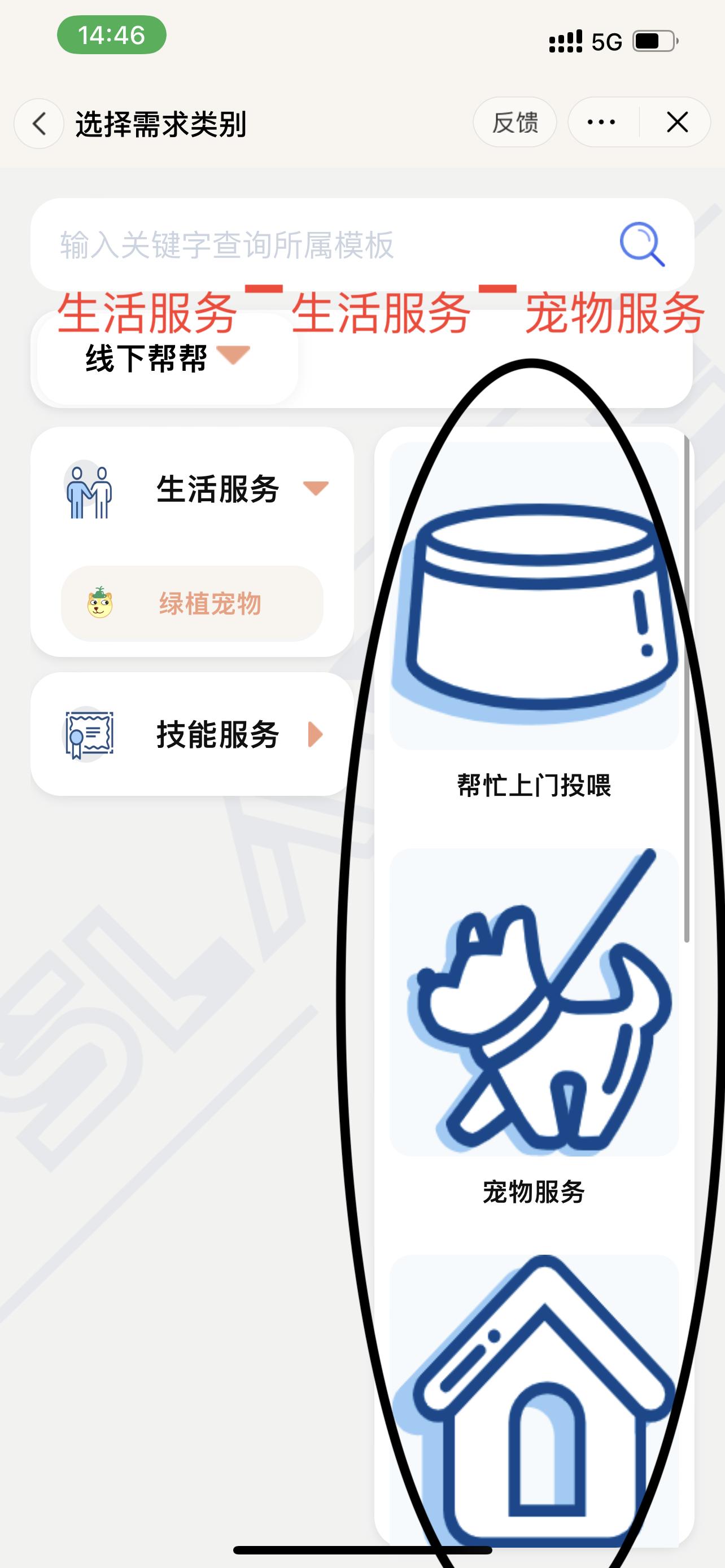The image size is (725, 1568).
Task: Open the three-dot more menu
Action: click(x=601, y=122)
